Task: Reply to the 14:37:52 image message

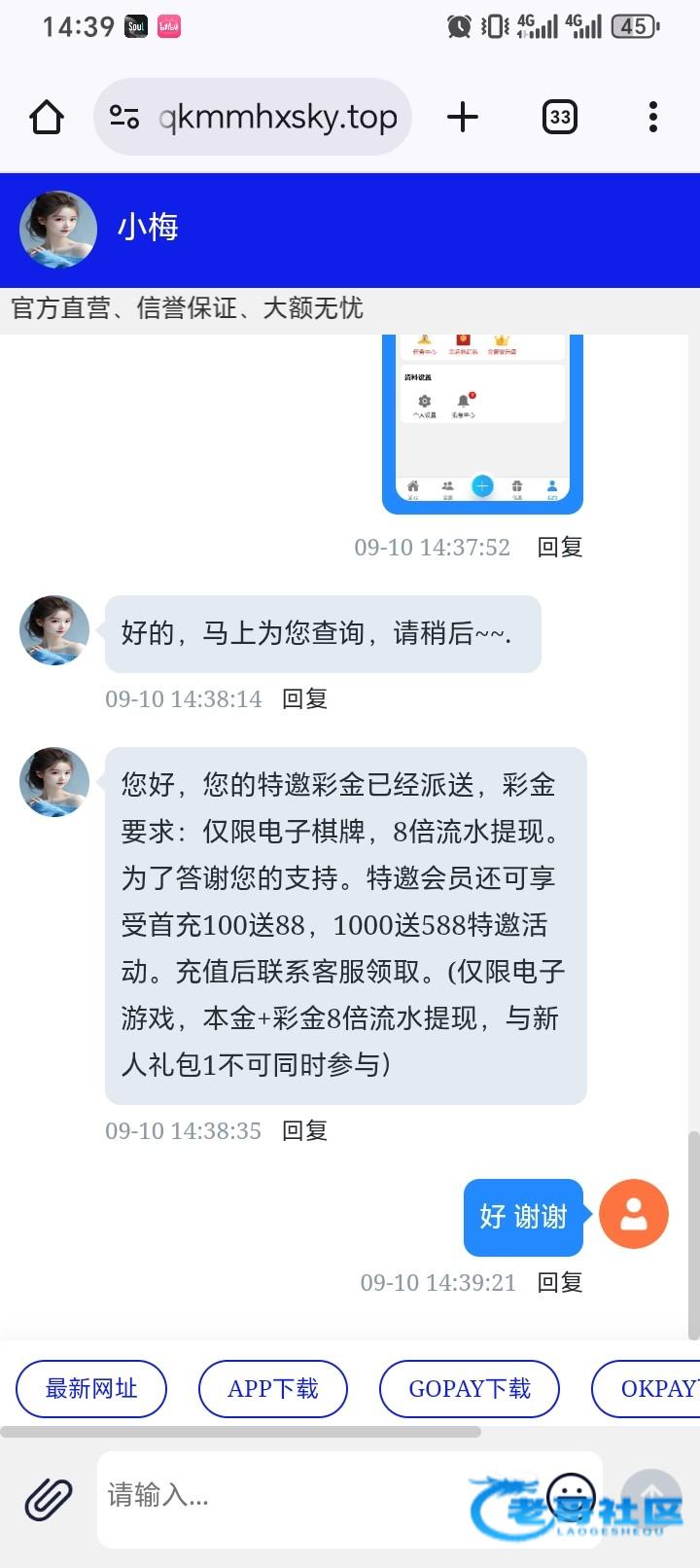Action: (560, 548)
